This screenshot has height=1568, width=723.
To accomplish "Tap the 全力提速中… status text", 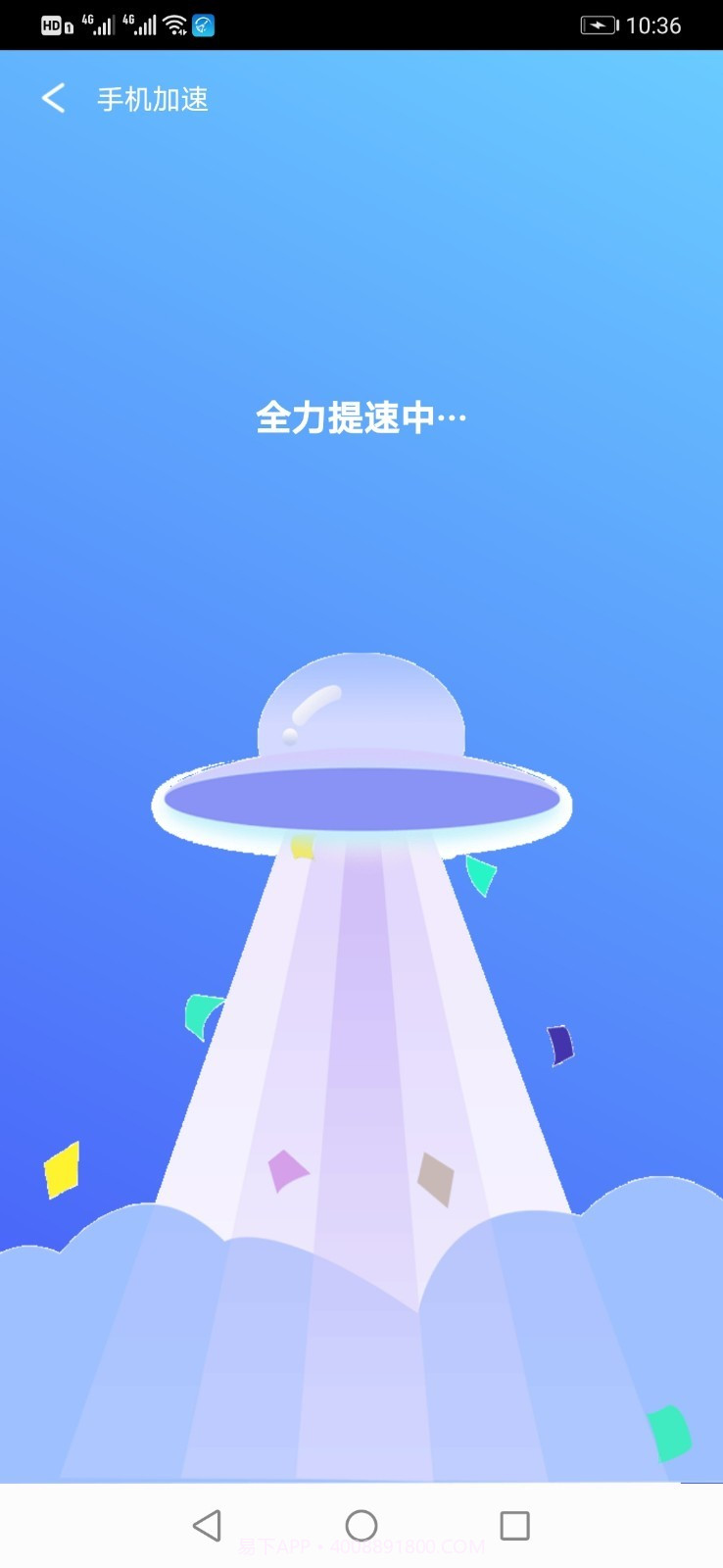I will pyautogui.click(x=361, y=416).
